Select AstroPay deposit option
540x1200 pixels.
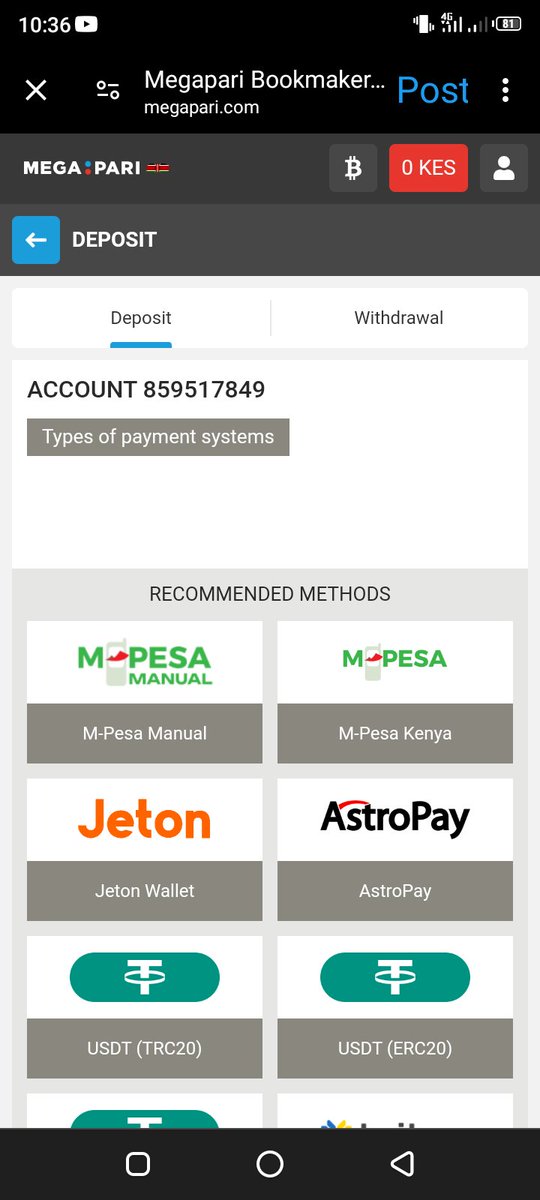(x=395, y=850)
